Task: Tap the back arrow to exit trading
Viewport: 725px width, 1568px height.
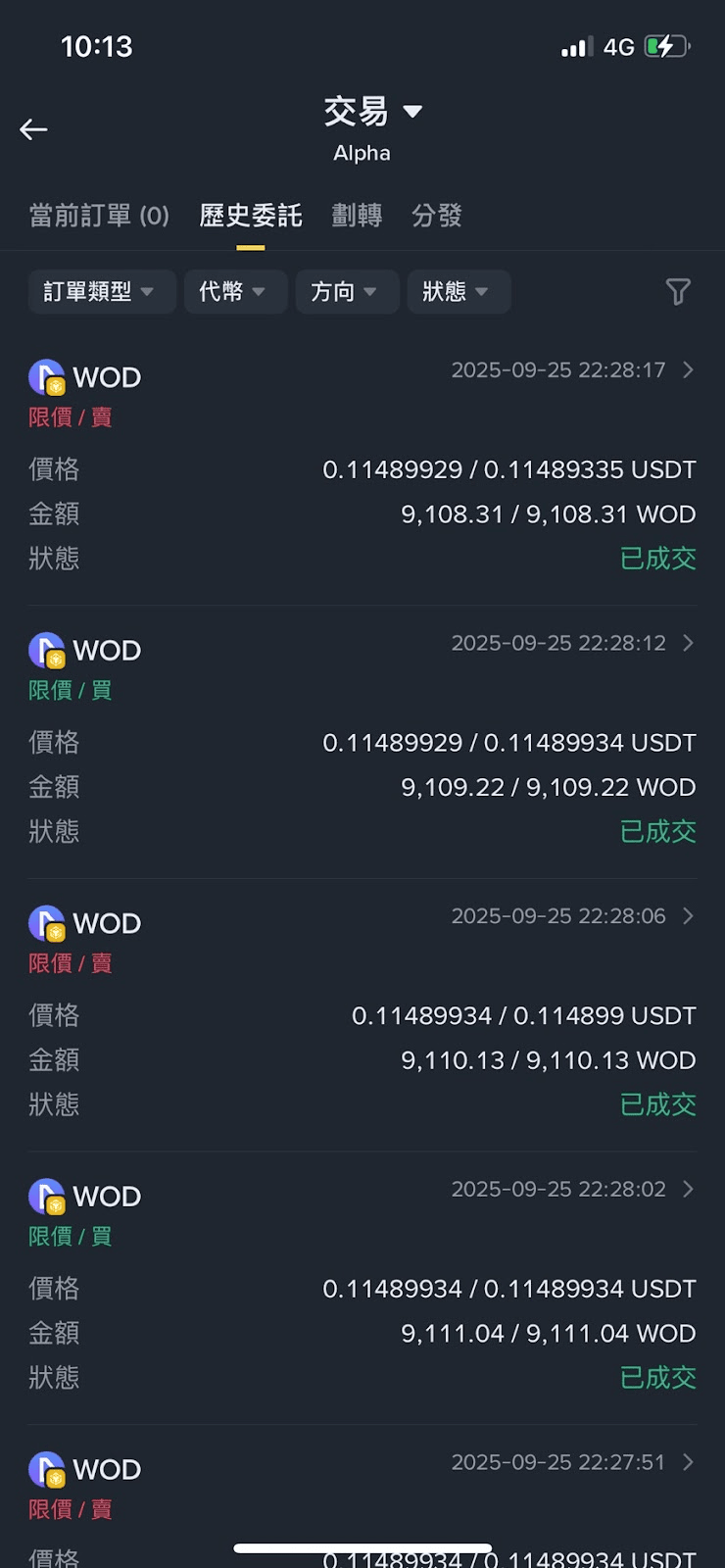Action: tap(33, 129)
